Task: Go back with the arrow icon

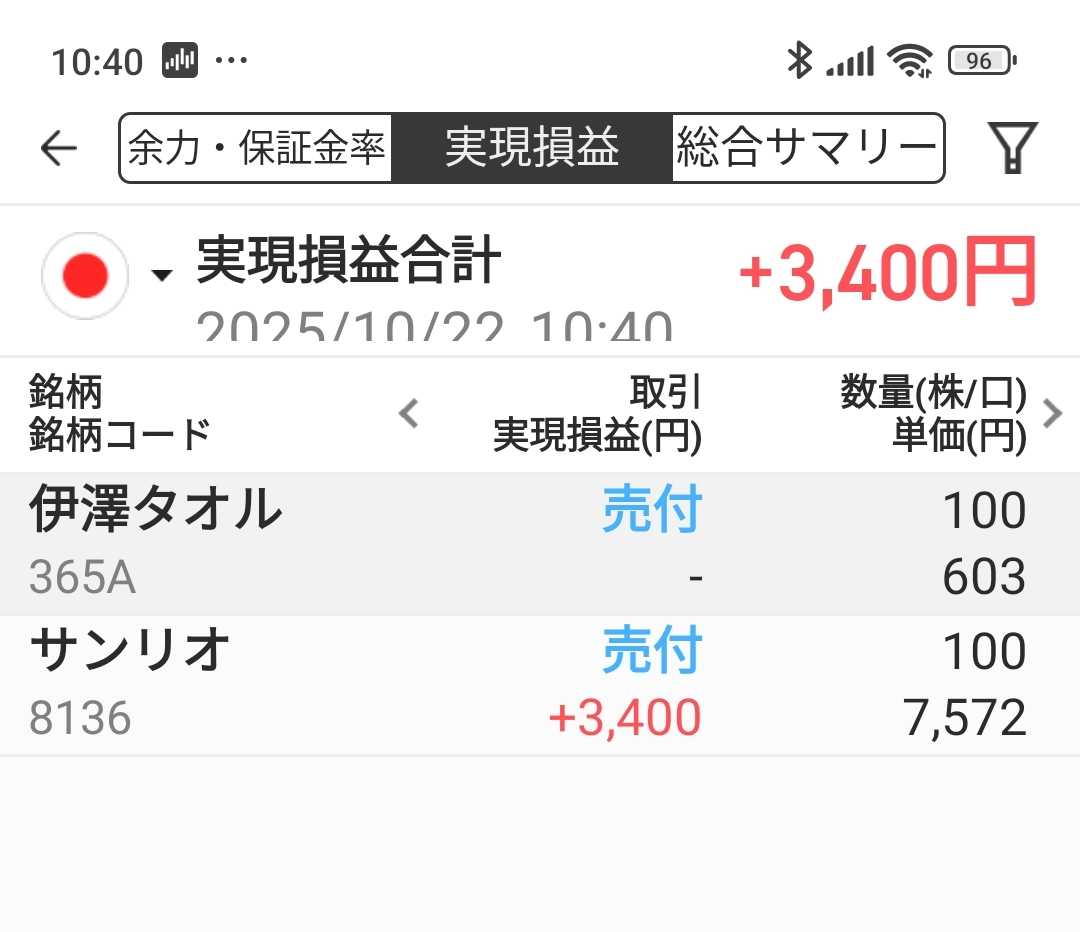Action: coord(59,149)
